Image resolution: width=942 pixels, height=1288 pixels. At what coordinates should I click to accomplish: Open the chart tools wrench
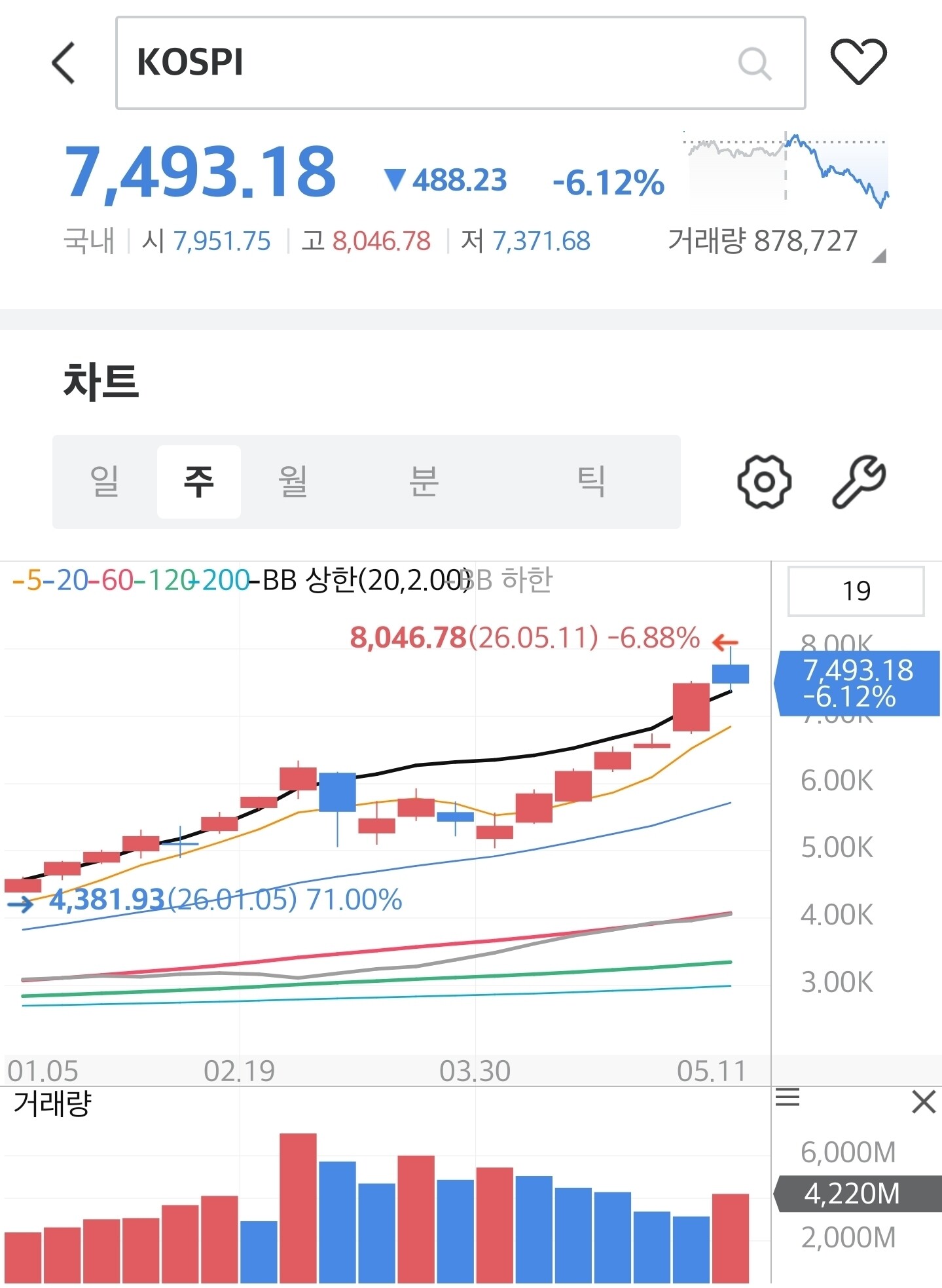click(858, 481)
